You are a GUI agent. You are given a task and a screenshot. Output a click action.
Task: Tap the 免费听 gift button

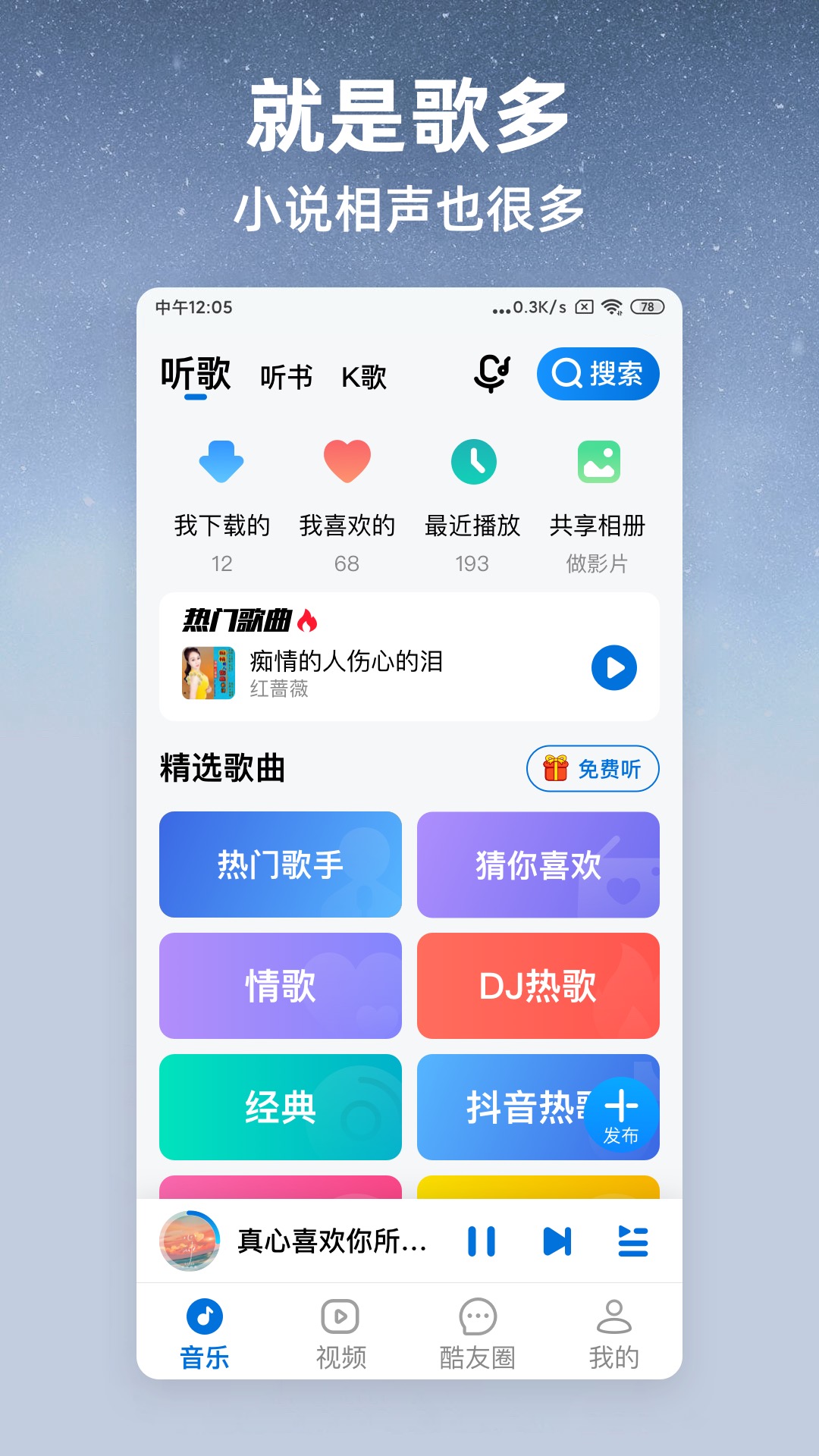(x=591, y=768)
